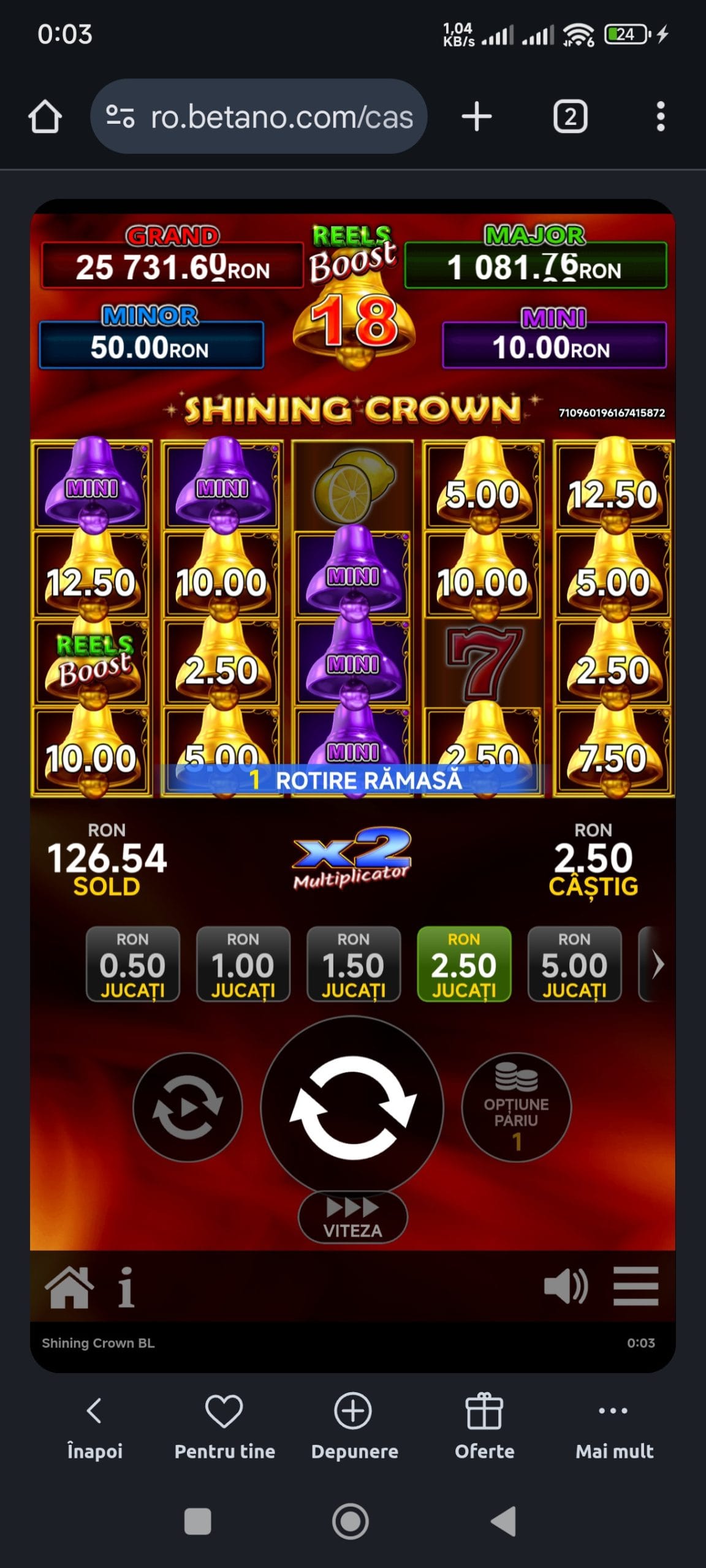The width and height of the screenshot is (706, 1568).
Task: Start autoplay spins
Action: click(188, 1107)
